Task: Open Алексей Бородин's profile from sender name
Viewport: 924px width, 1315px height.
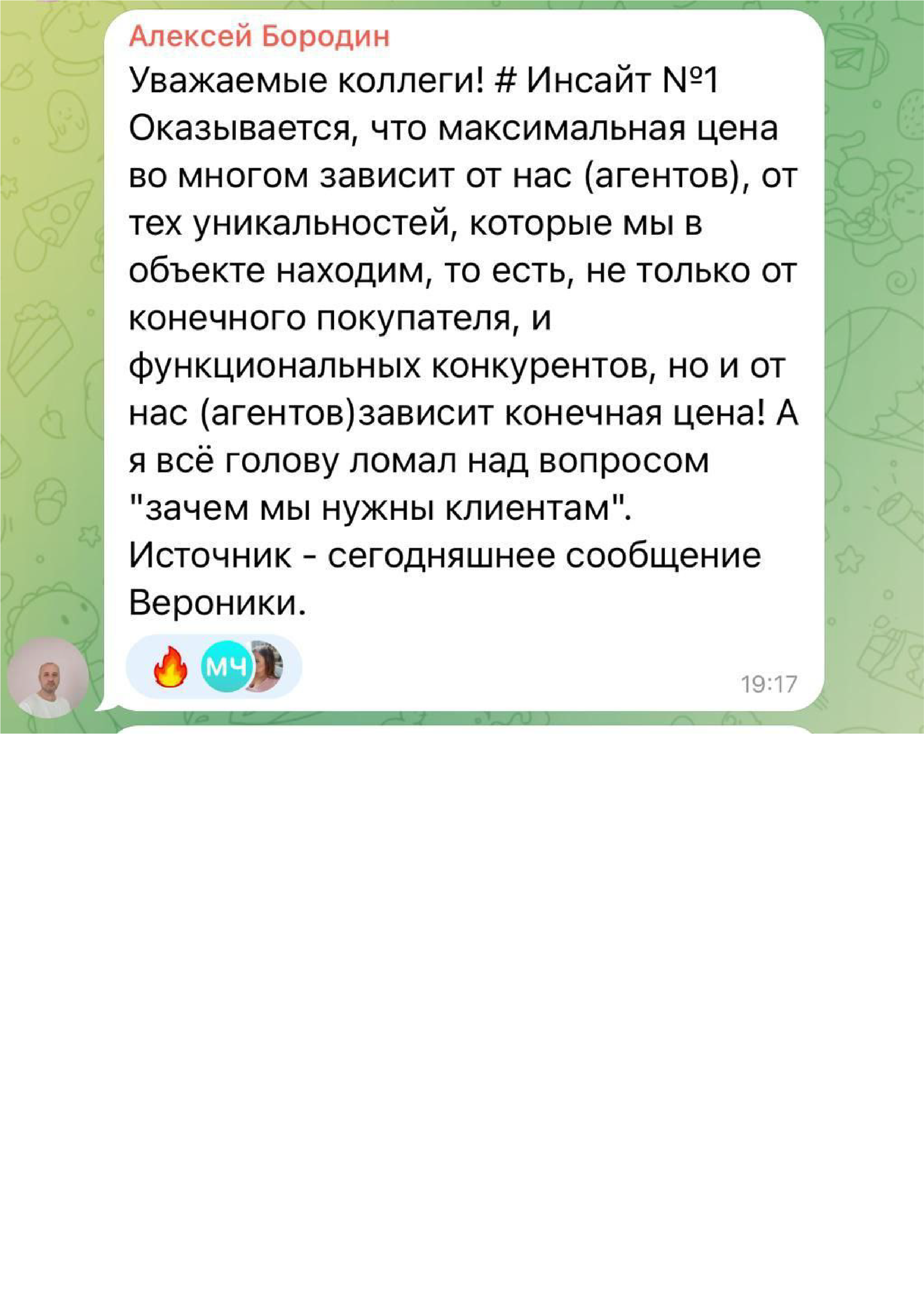Action: [259, 37]
